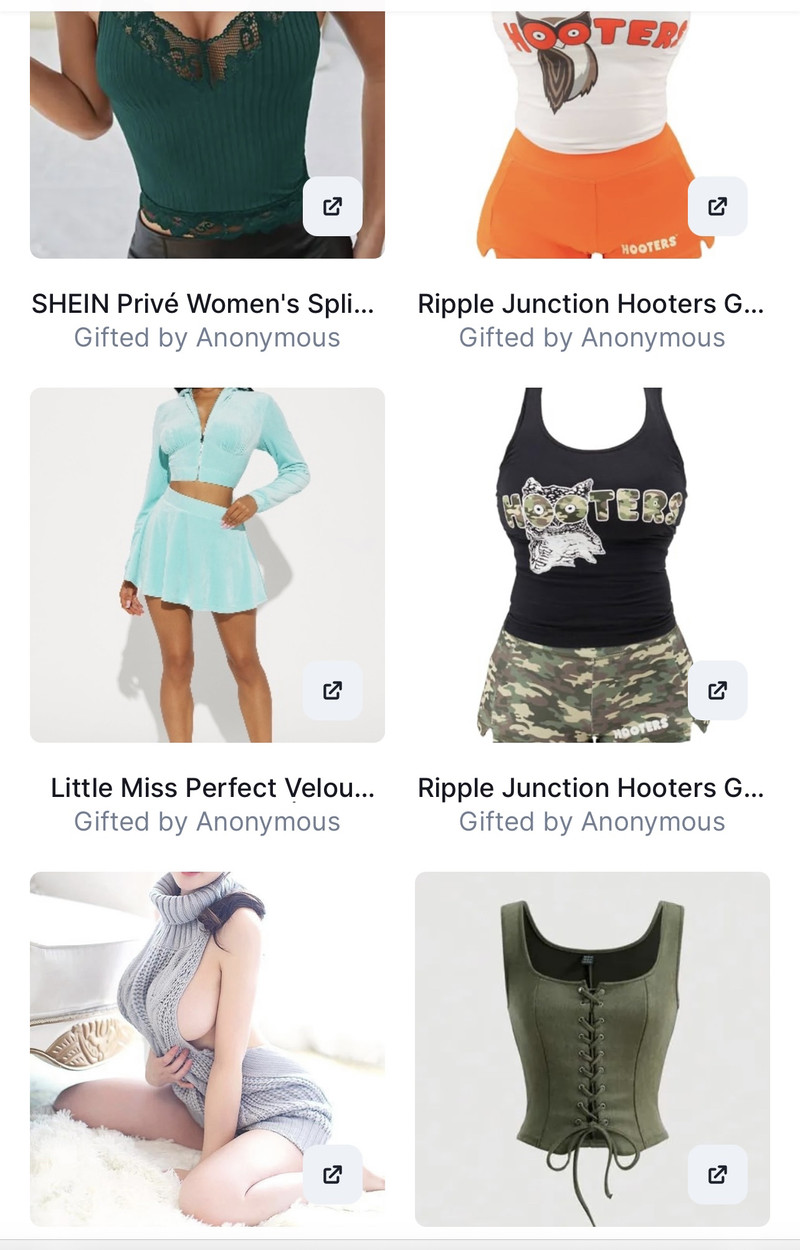The height and width of the screenshot is (1250, 800).
Task: Open external link on SHEIN Privé green top
Action: (x=332, y=206)
